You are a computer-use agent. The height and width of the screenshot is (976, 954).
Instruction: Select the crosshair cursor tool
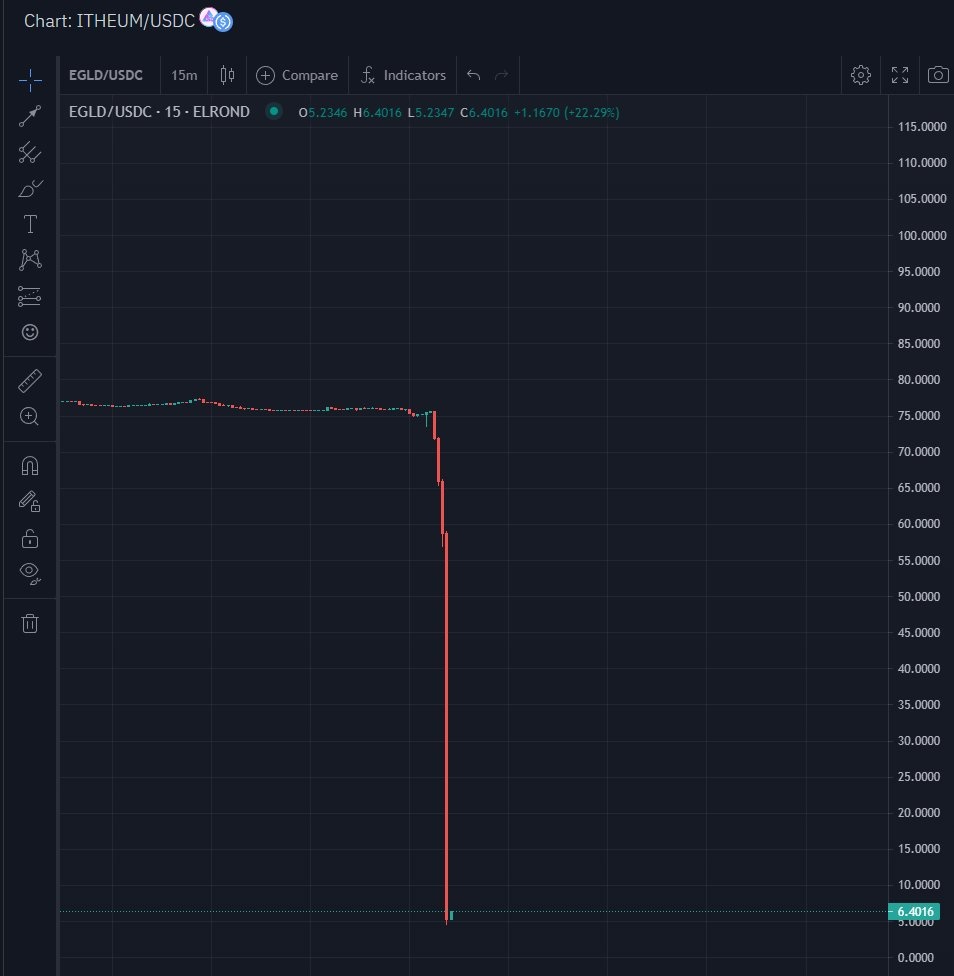click(30, 79)
